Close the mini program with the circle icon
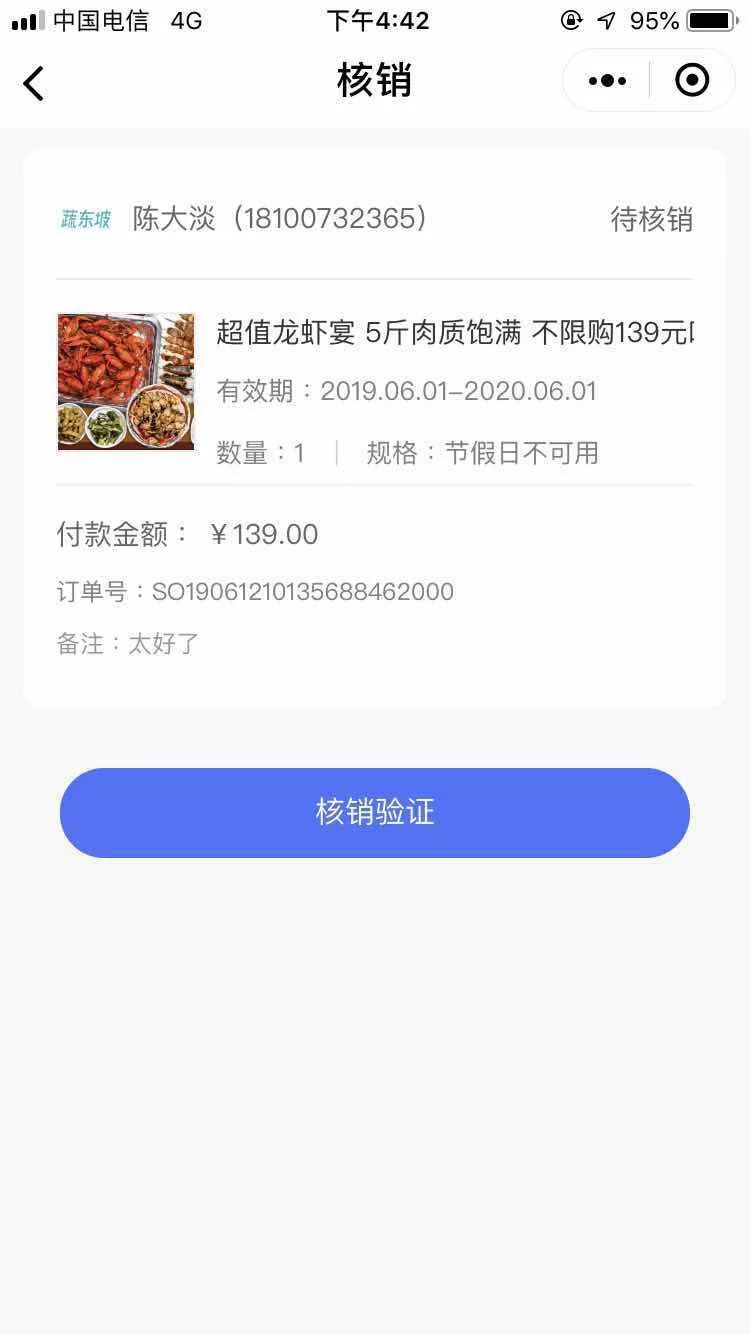The width and height of the screenshot is (750, 1334). 692,81
